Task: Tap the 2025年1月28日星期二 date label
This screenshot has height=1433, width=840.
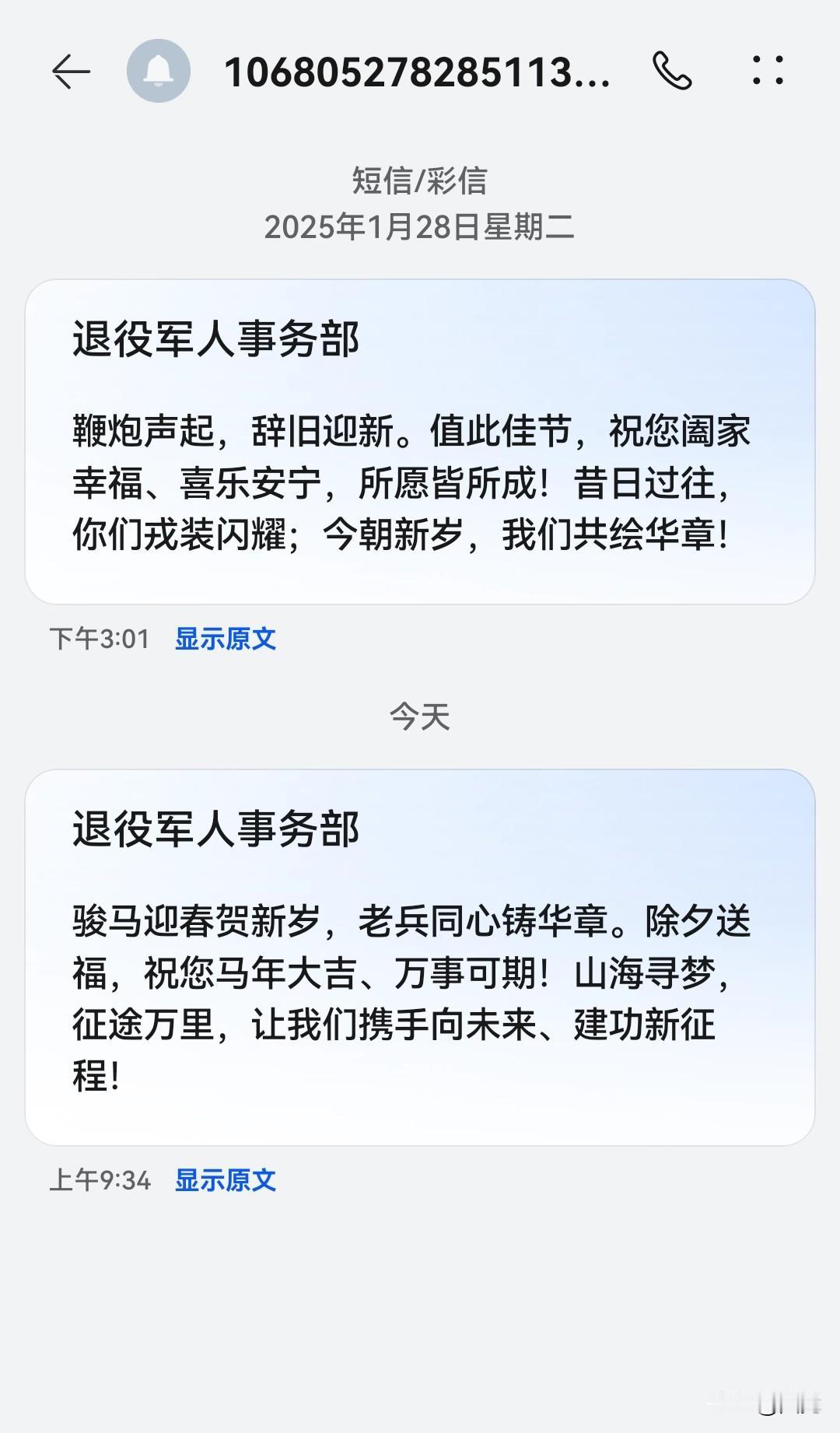Action: pyautogui.click(x=419, y=228)
